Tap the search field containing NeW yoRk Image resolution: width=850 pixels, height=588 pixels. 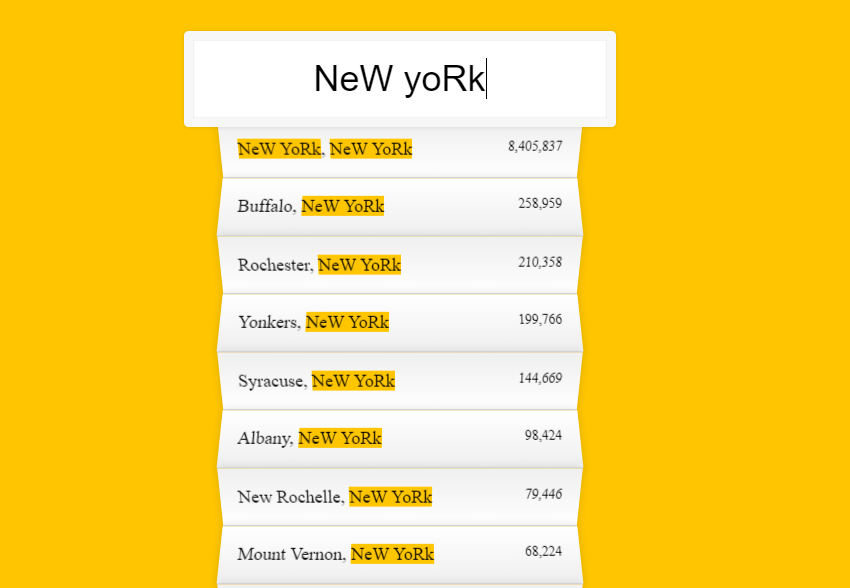click(x=399, y=79)
